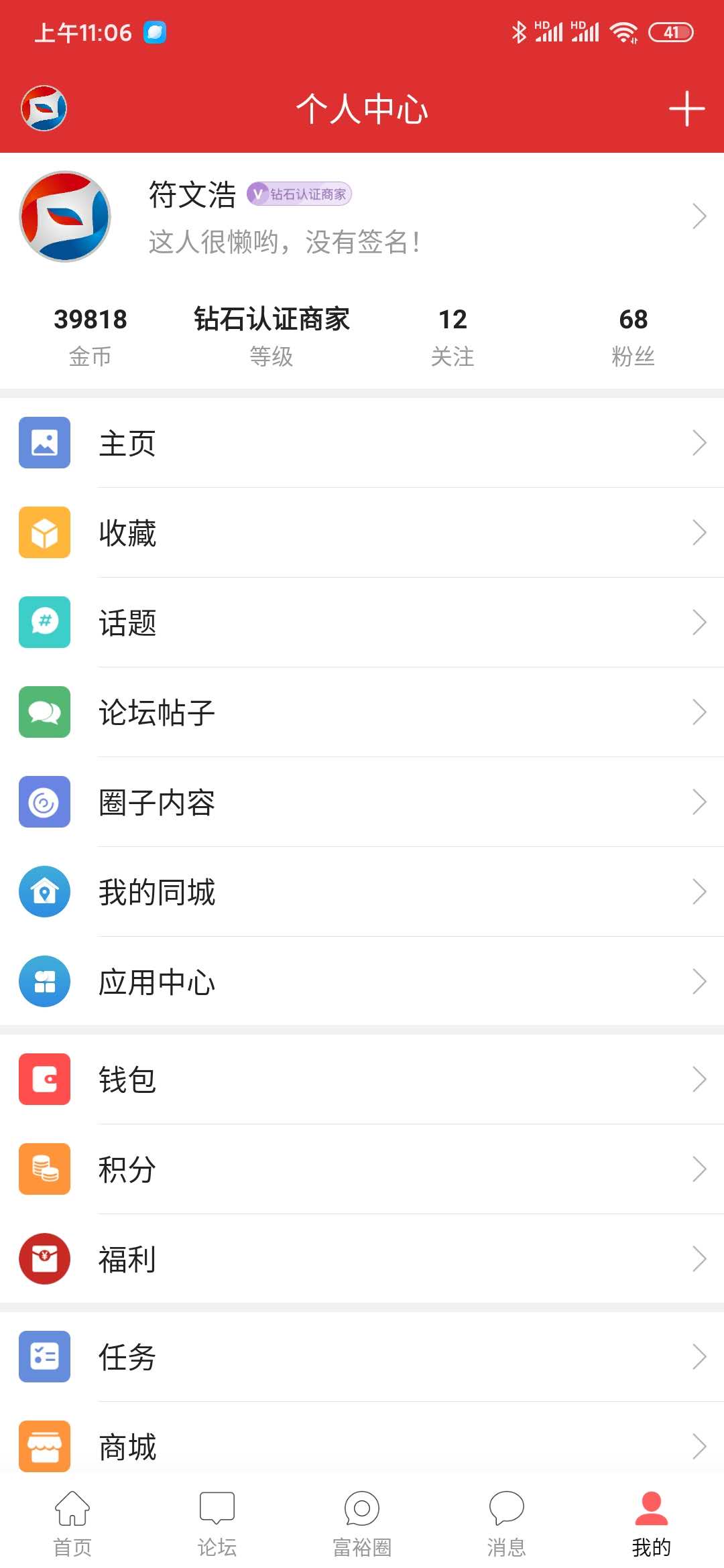The image size is (724, 1568).
Task: Open the 论坛帖子 forum posts chat icon
Action: (x=44, y=712)
